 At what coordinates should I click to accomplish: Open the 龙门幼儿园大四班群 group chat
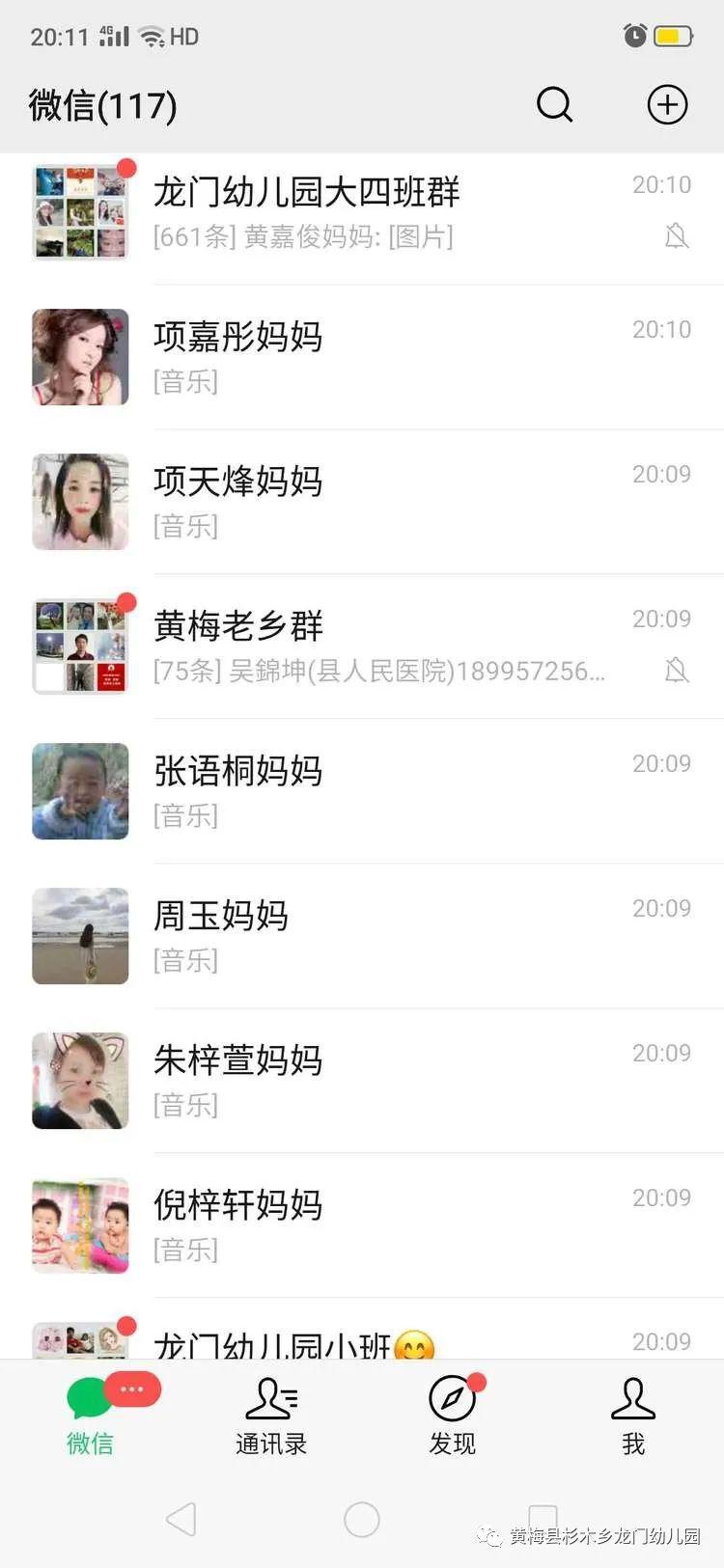click(x=362, y=212)
